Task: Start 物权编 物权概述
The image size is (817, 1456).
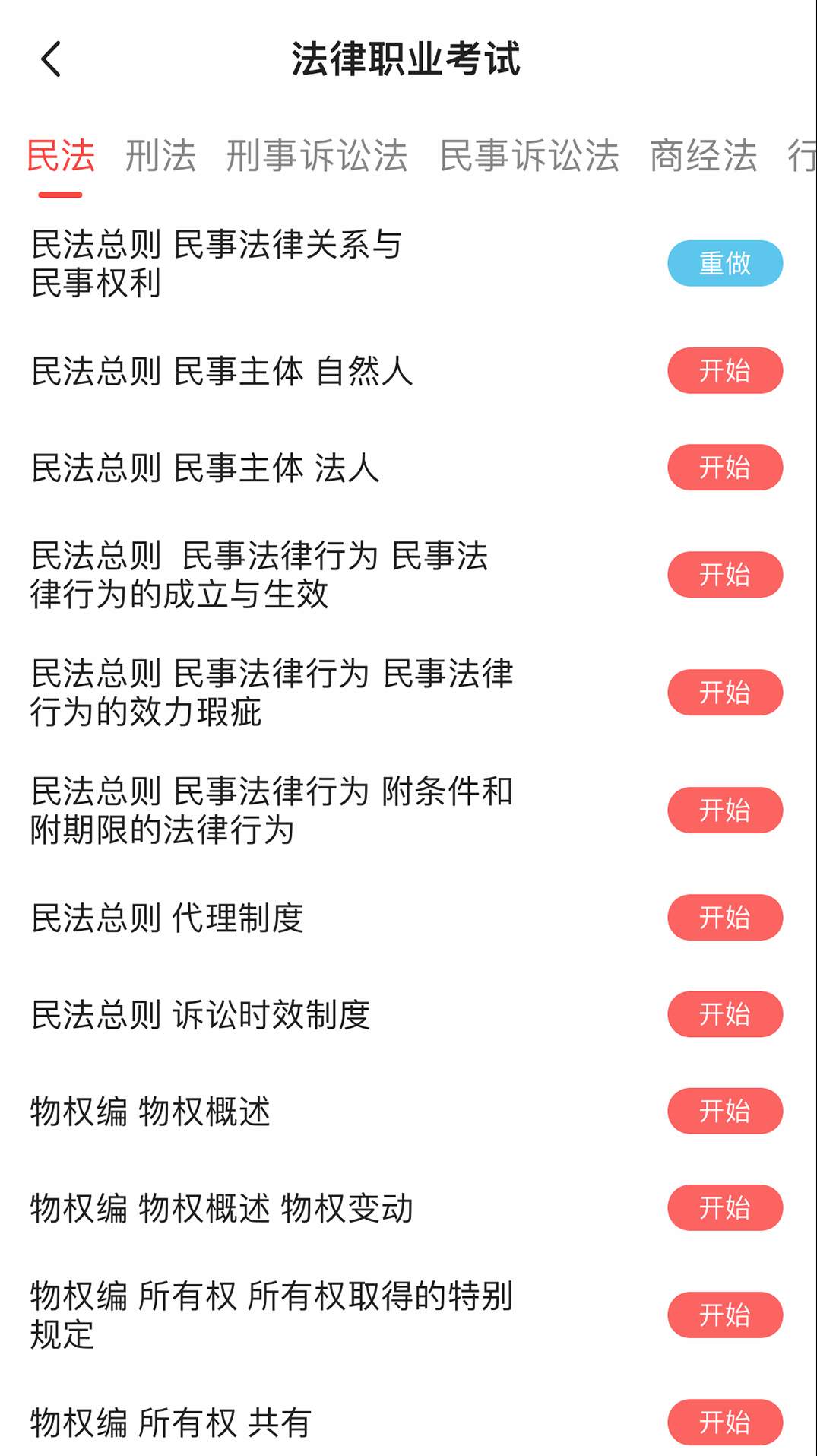Action: pyautogui.click(x=724, y=1111)
